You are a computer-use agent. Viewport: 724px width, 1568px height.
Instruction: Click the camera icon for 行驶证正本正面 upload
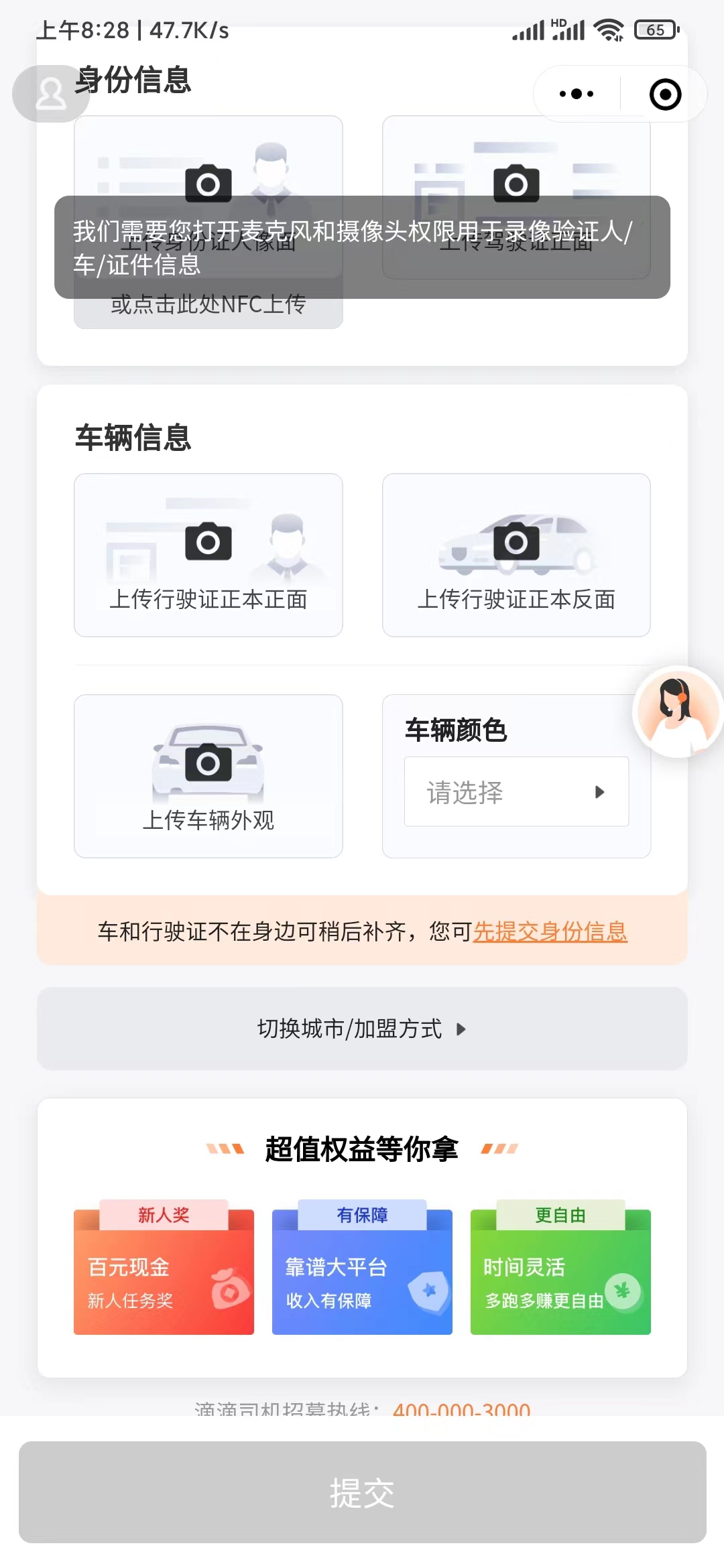pos(208,543)
